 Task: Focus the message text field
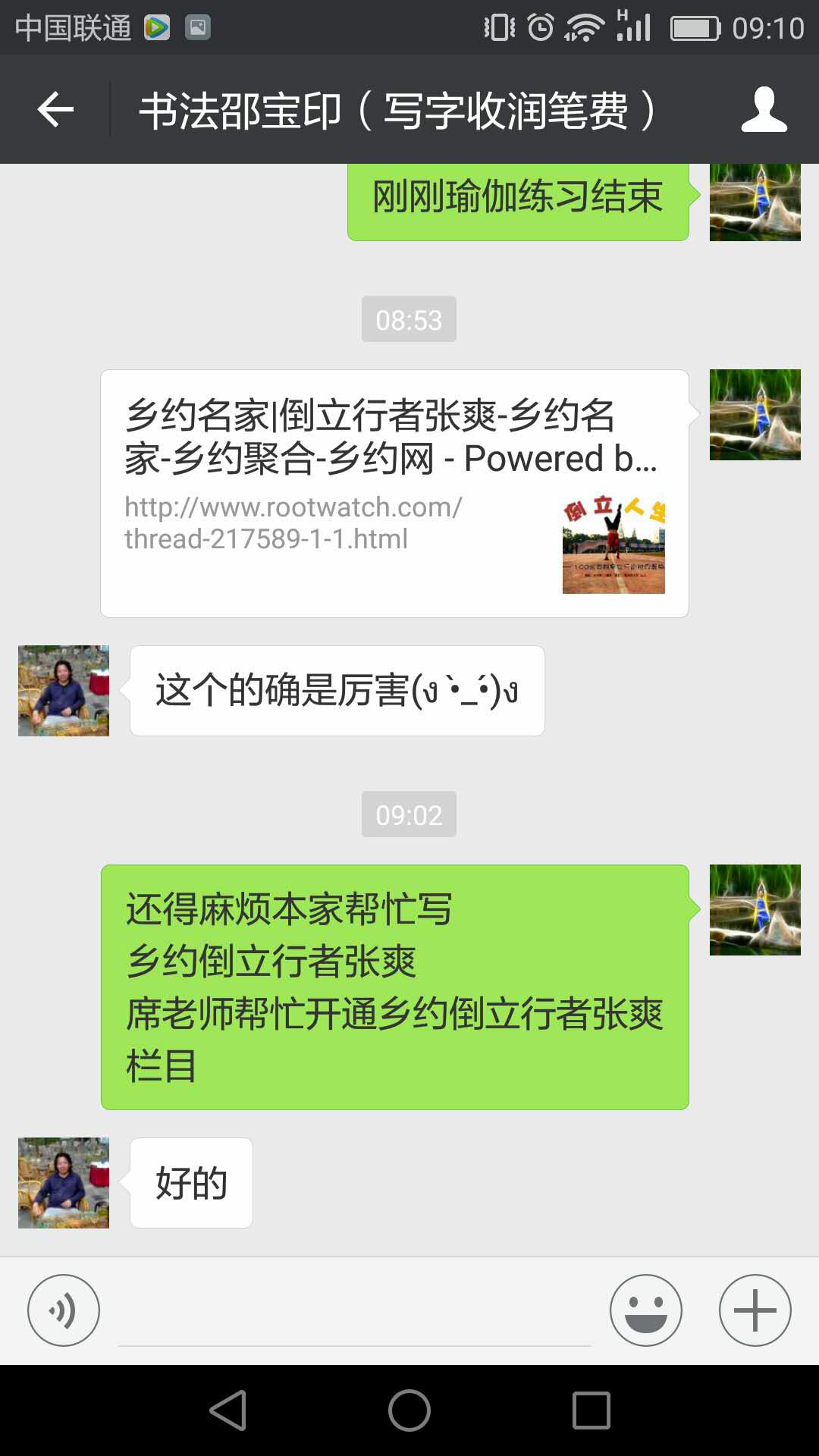(x=355, y=1312)
